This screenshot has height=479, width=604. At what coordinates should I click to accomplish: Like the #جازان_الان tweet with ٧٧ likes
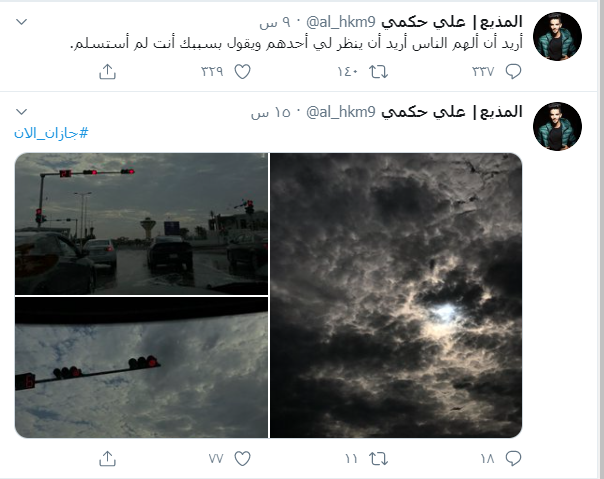point(243,459)
